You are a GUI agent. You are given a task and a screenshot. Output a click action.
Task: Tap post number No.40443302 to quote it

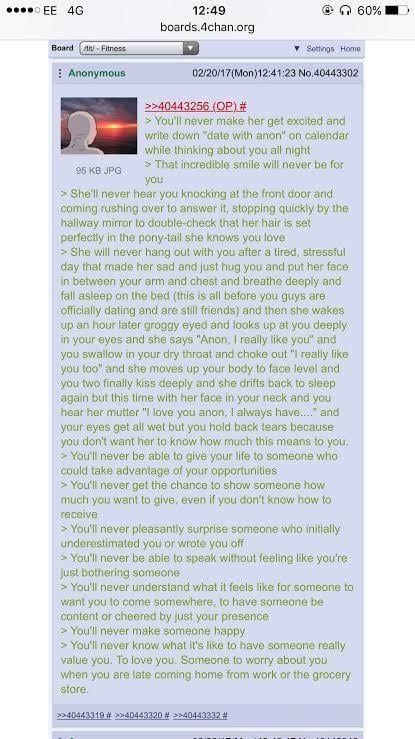(328, 73)
